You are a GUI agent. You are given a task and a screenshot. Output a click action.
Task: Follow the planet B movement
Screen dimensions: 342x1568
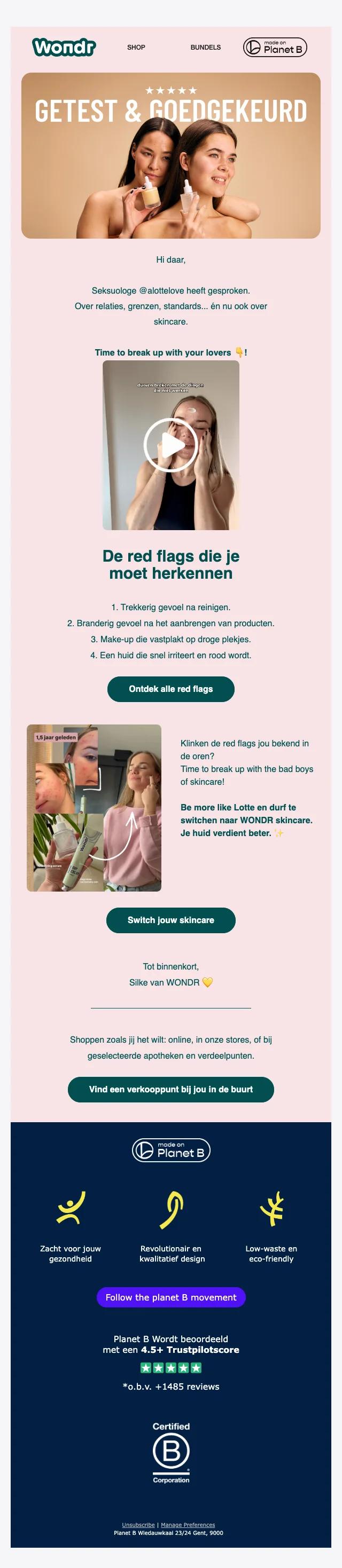tap(170, 1297)
